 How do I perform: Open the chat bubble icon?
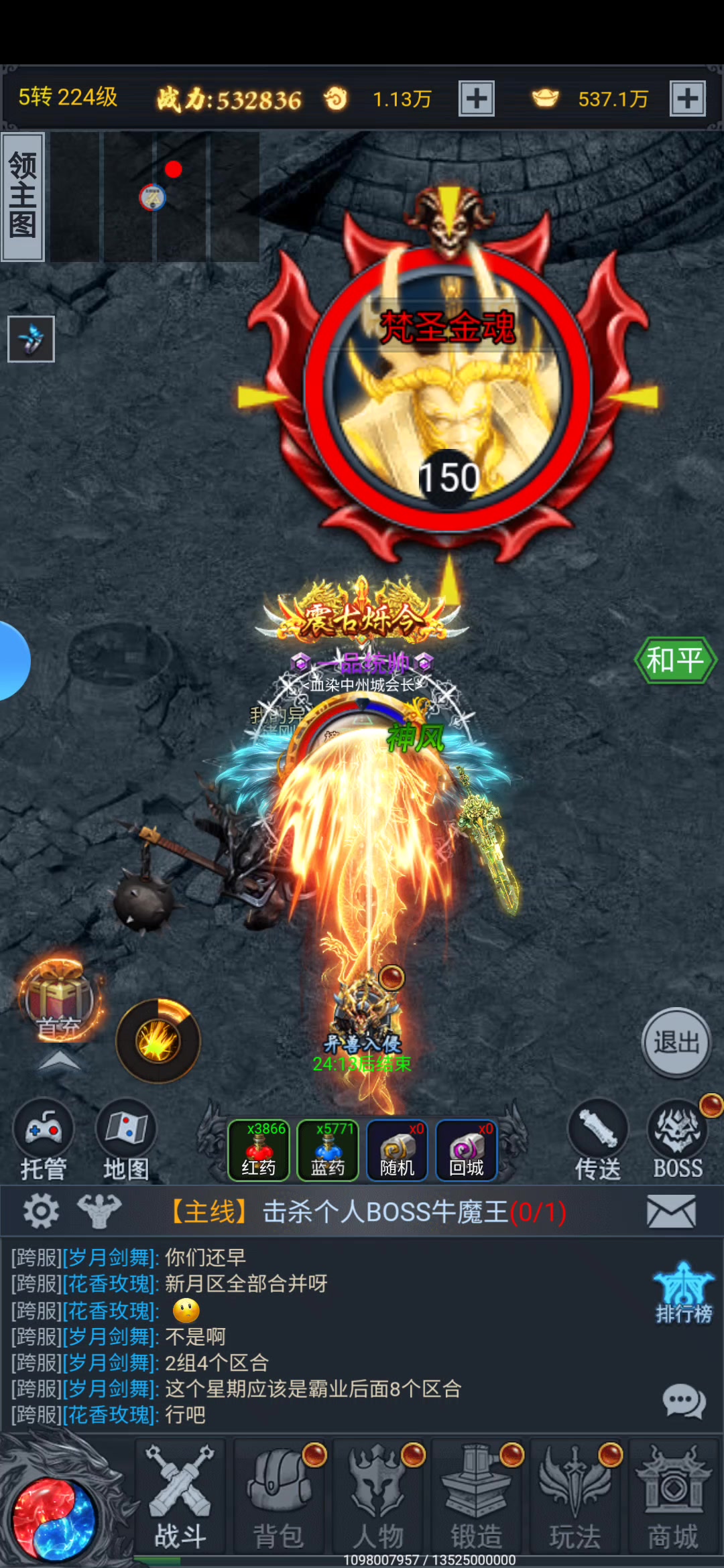click(x=684, y=1402)
